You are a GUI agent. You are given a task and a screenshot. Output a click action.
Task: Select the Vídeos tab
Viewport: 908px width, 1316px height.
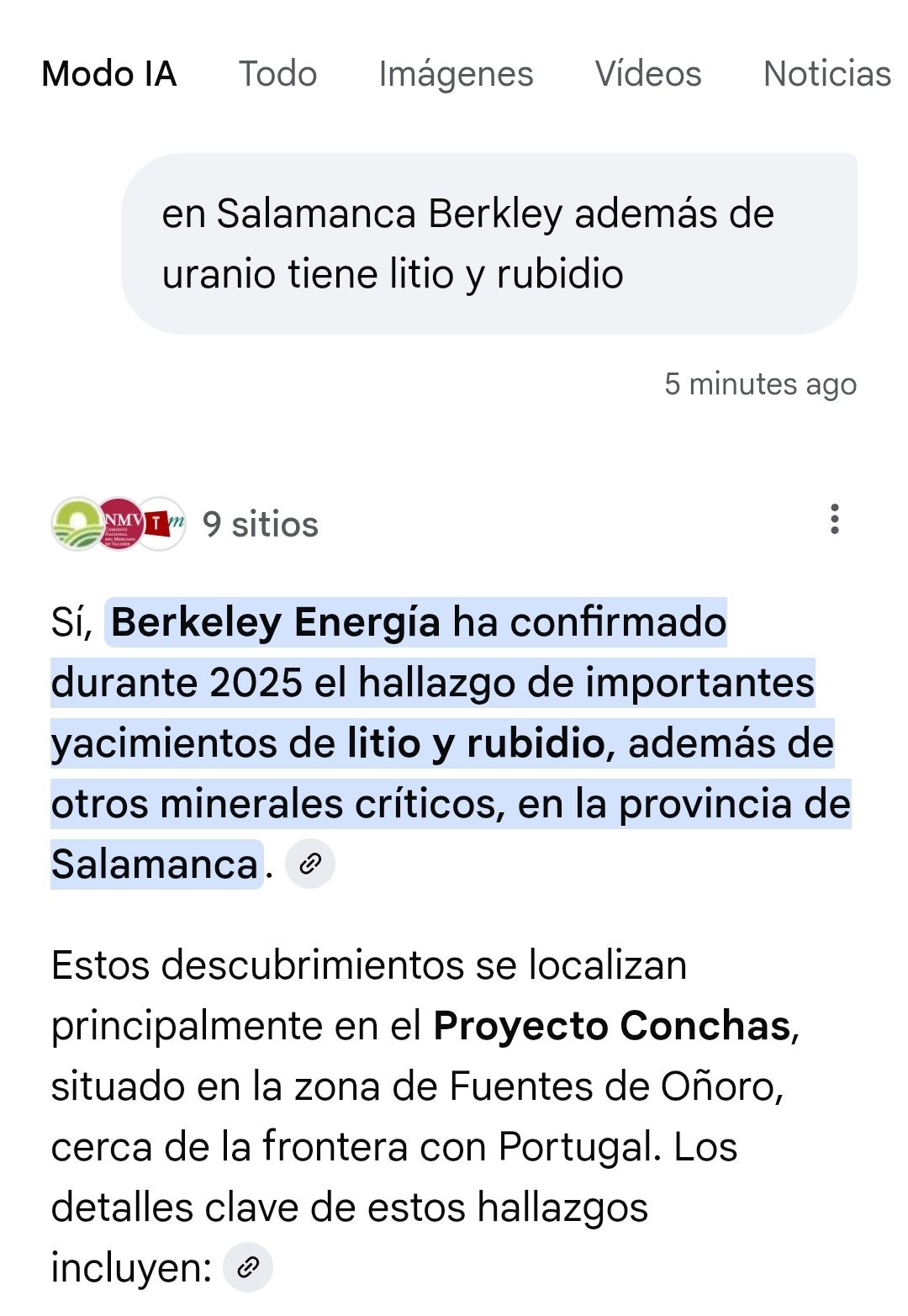click(x=648, y=74)
